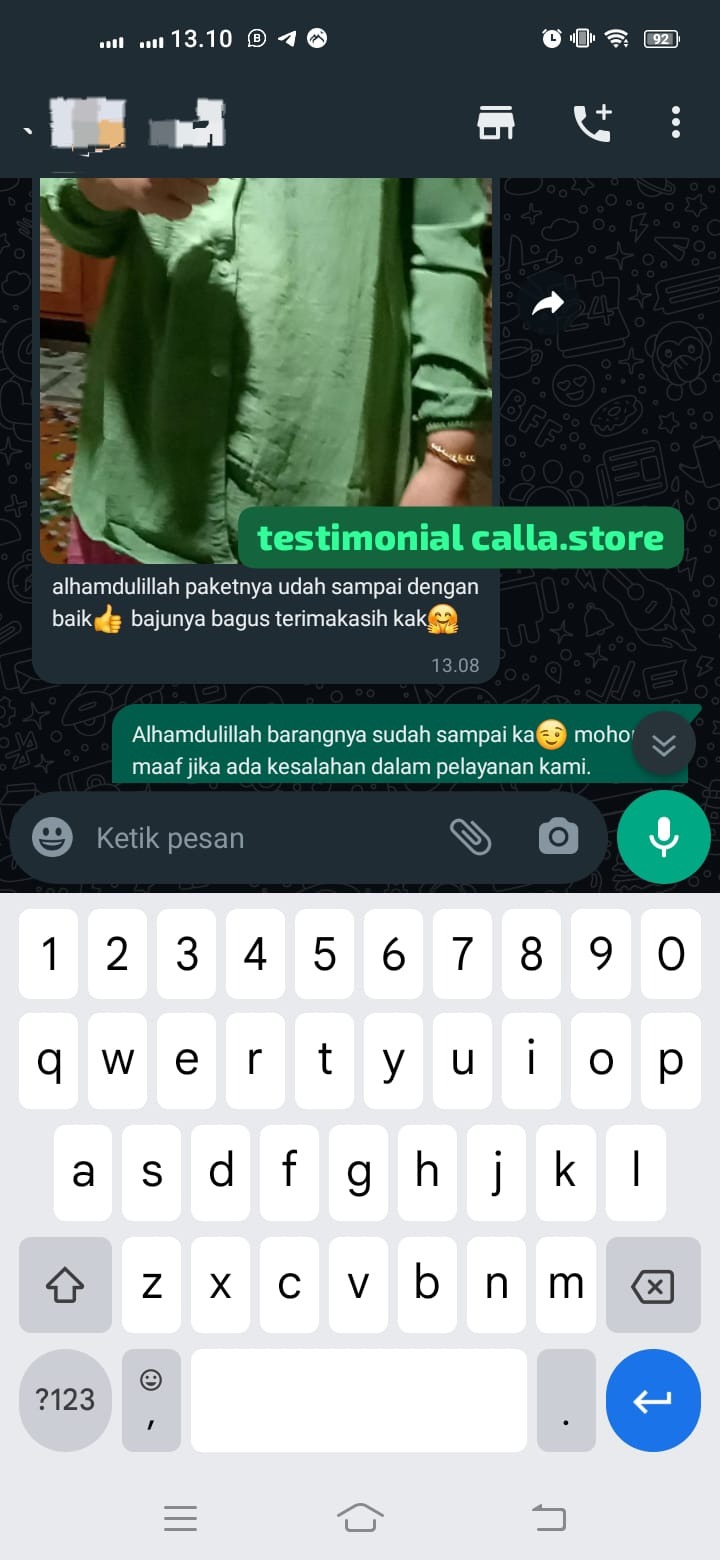Screen dimensions: 720x1560
Task: Forward the green shirt photo message
Action: 547,304
